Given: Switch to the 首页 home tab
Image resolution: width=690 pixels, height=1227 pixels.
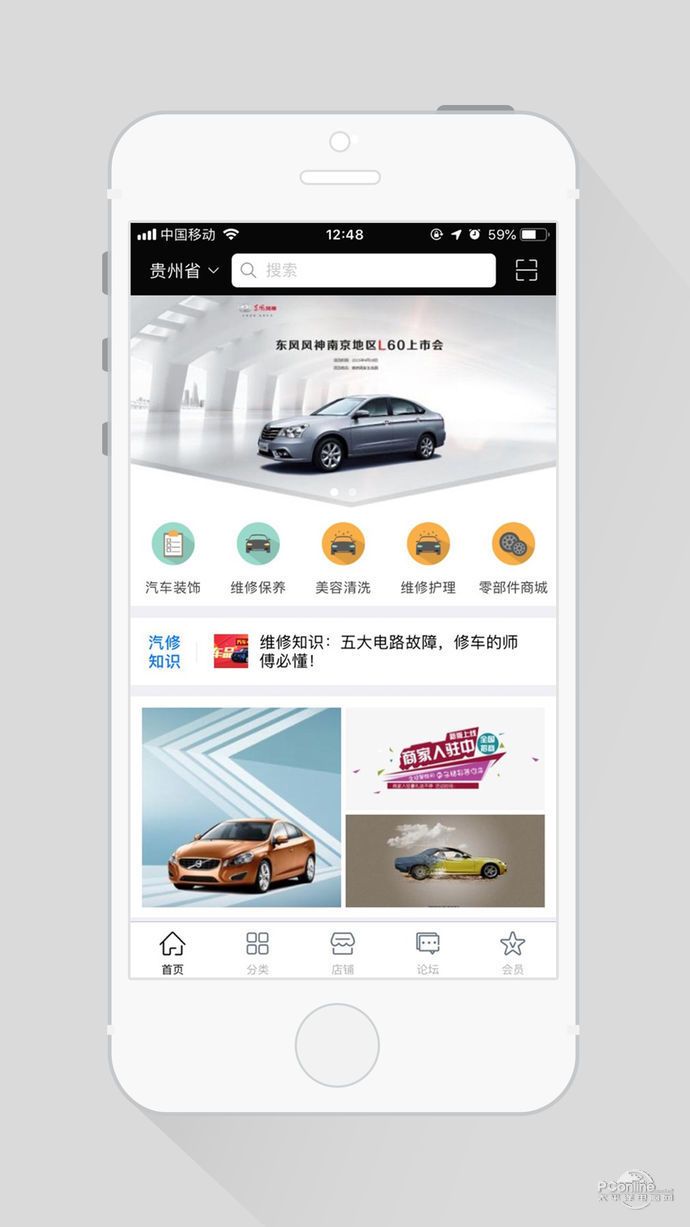Looking at the screenshot, I should click(x=173, y=952).
